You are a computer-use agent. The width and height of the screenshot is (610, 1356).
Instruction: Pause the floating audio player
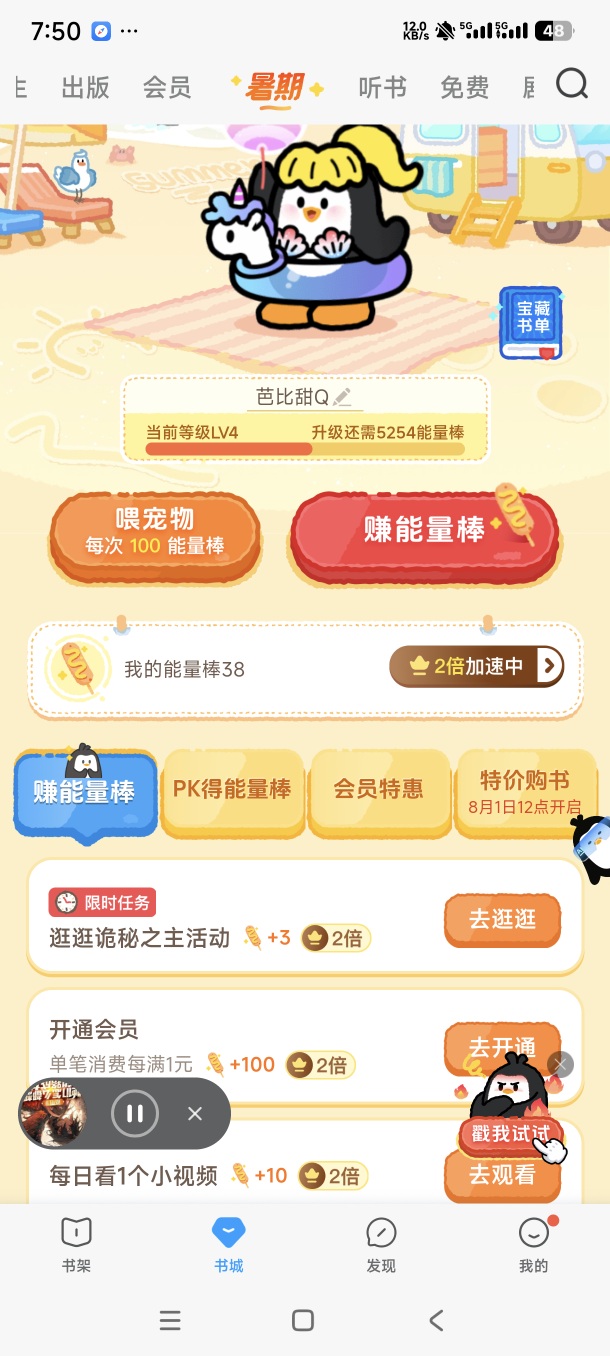(134, 1113)
